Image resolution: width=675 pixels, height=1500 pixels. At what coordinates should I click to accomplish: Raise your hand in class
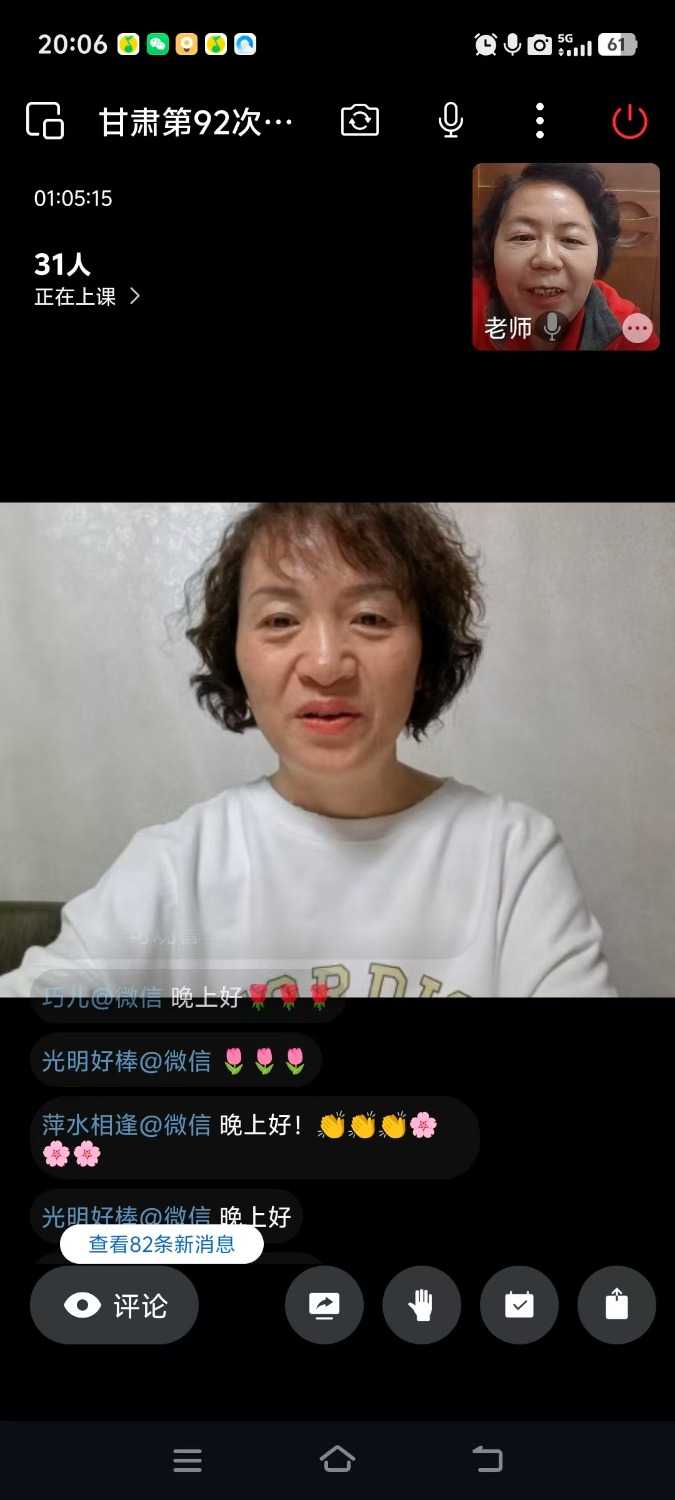tap(421, 1305)
